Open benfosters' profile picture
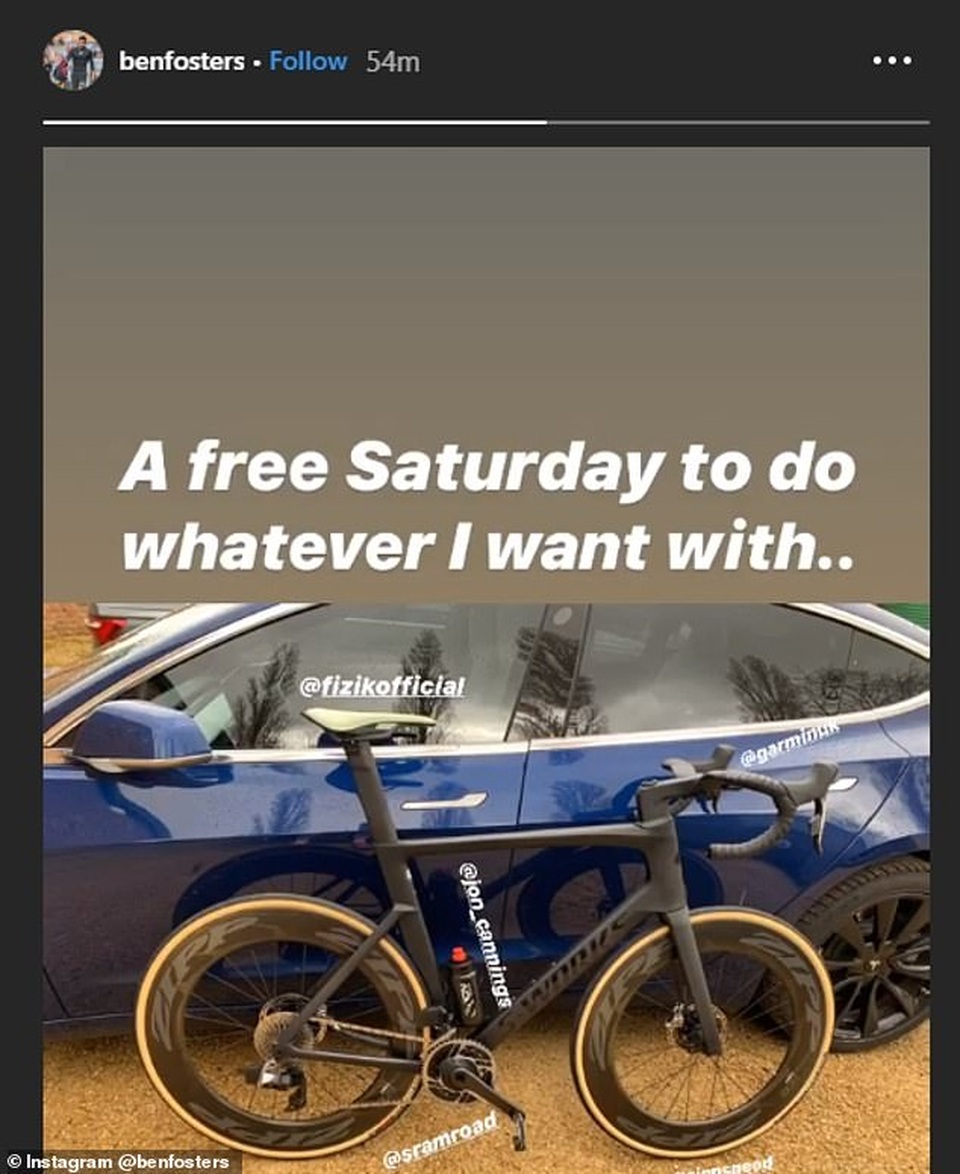 (x=73, y=61)
